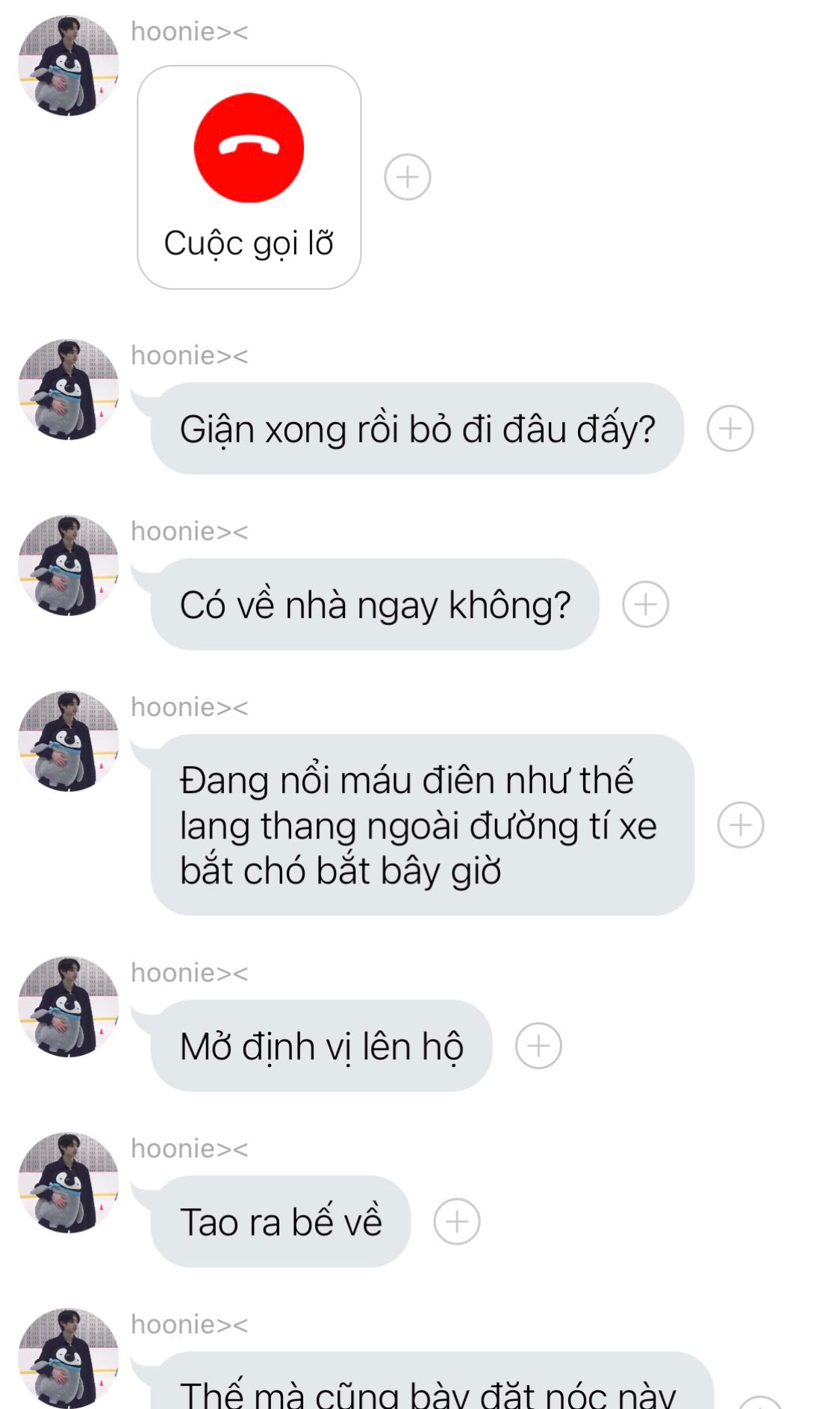Tap the plus beside "Tao ra bế về"

[x=457, y=1222]
